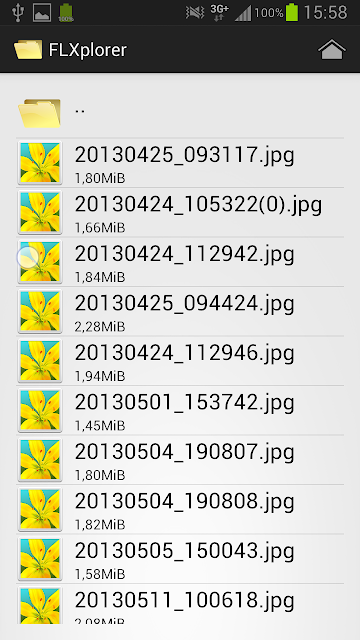
Task: Select 20130504_190808.jpg
Action: (180, 509)
